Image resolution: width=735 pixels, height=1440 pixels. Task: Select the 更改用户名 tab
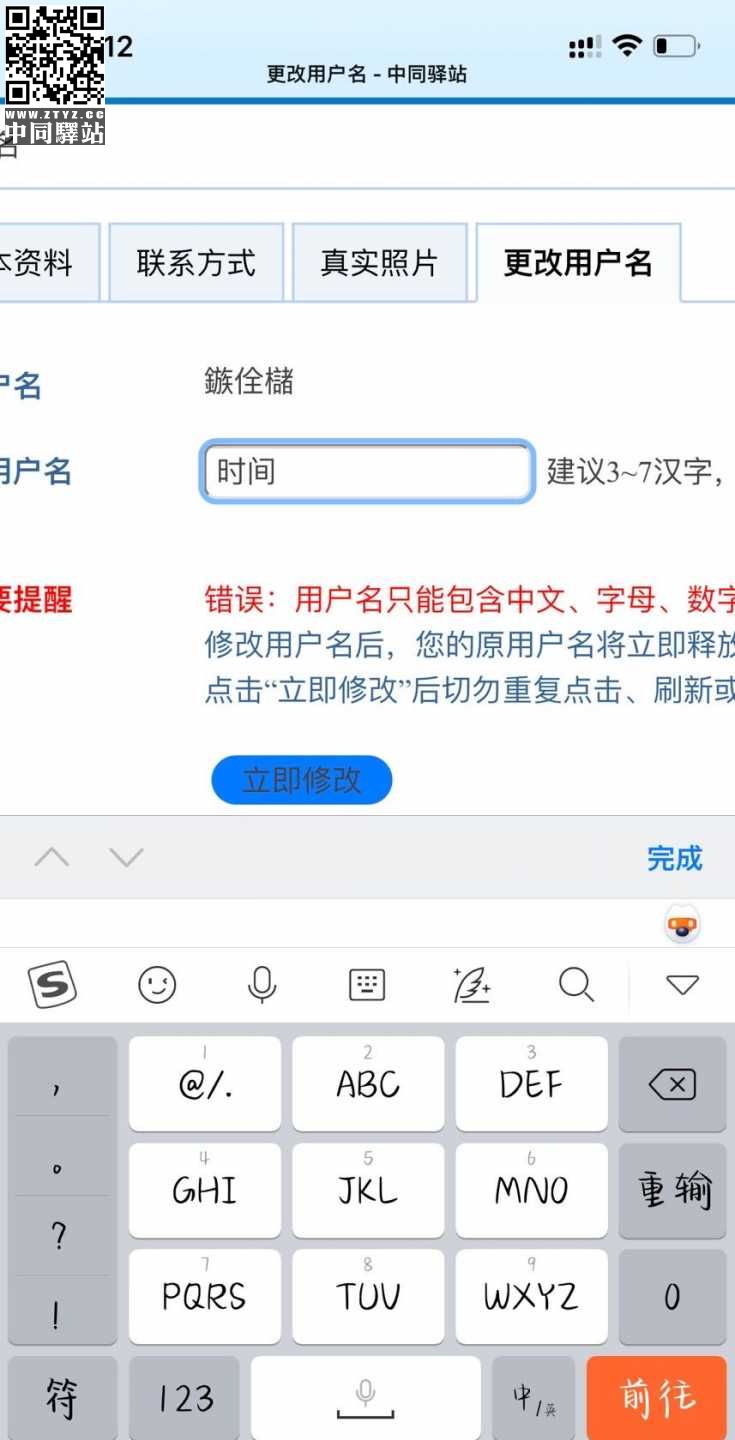pyautogui.click(x=578, y=263)
